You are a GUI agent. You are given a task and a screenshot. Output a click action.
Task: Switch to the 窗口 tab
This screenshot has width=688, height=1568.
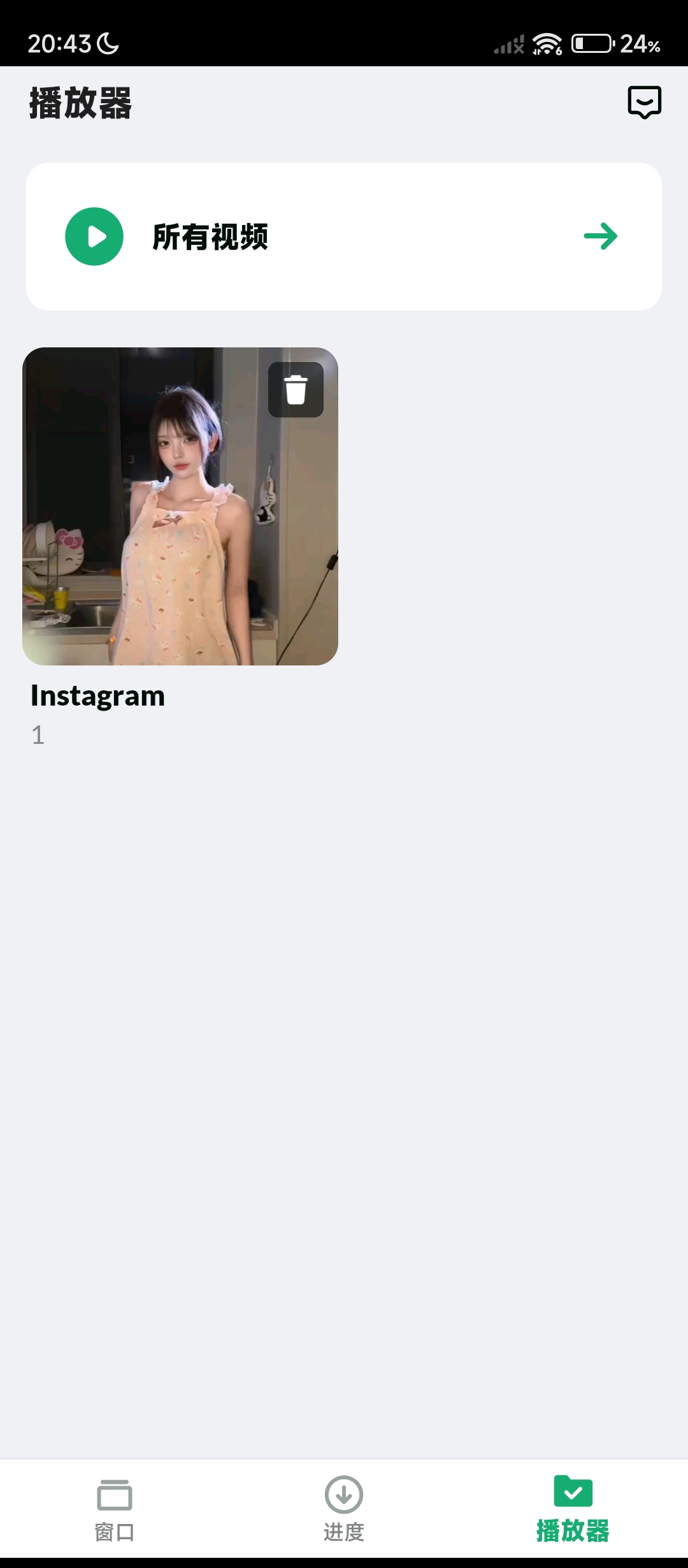(115, 1509)
